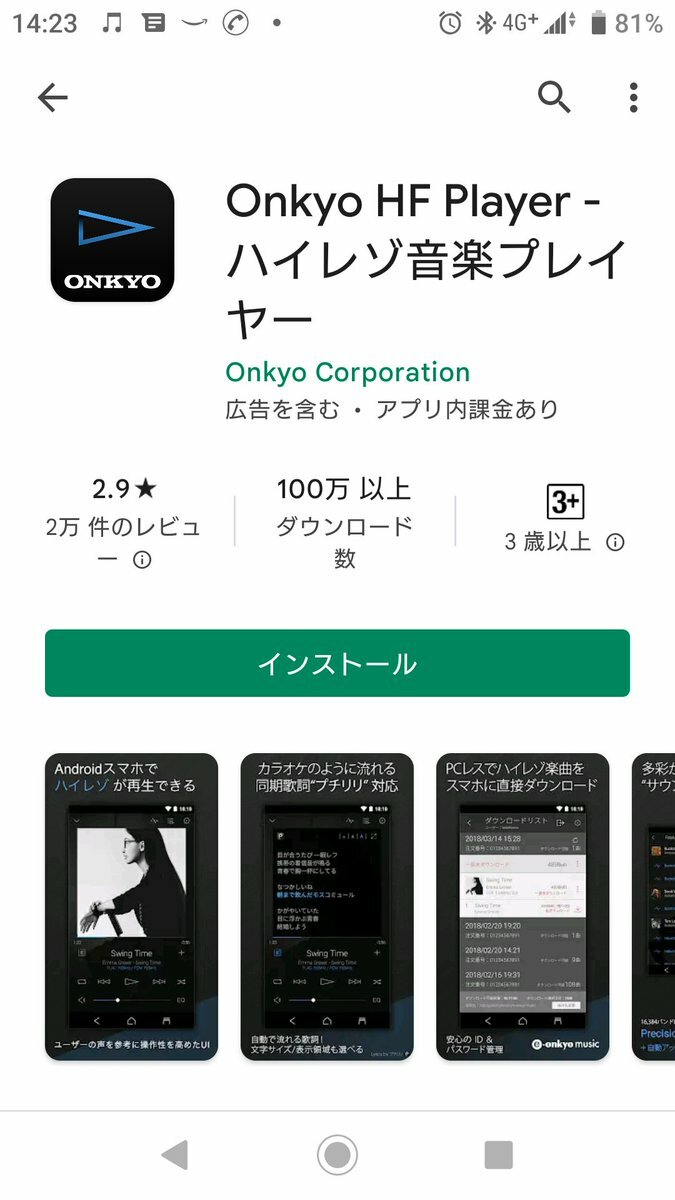Image resolution: width=675 pixels, height=1200 pixels.
Task: View info icon beside review count
Action: point(143,560)
